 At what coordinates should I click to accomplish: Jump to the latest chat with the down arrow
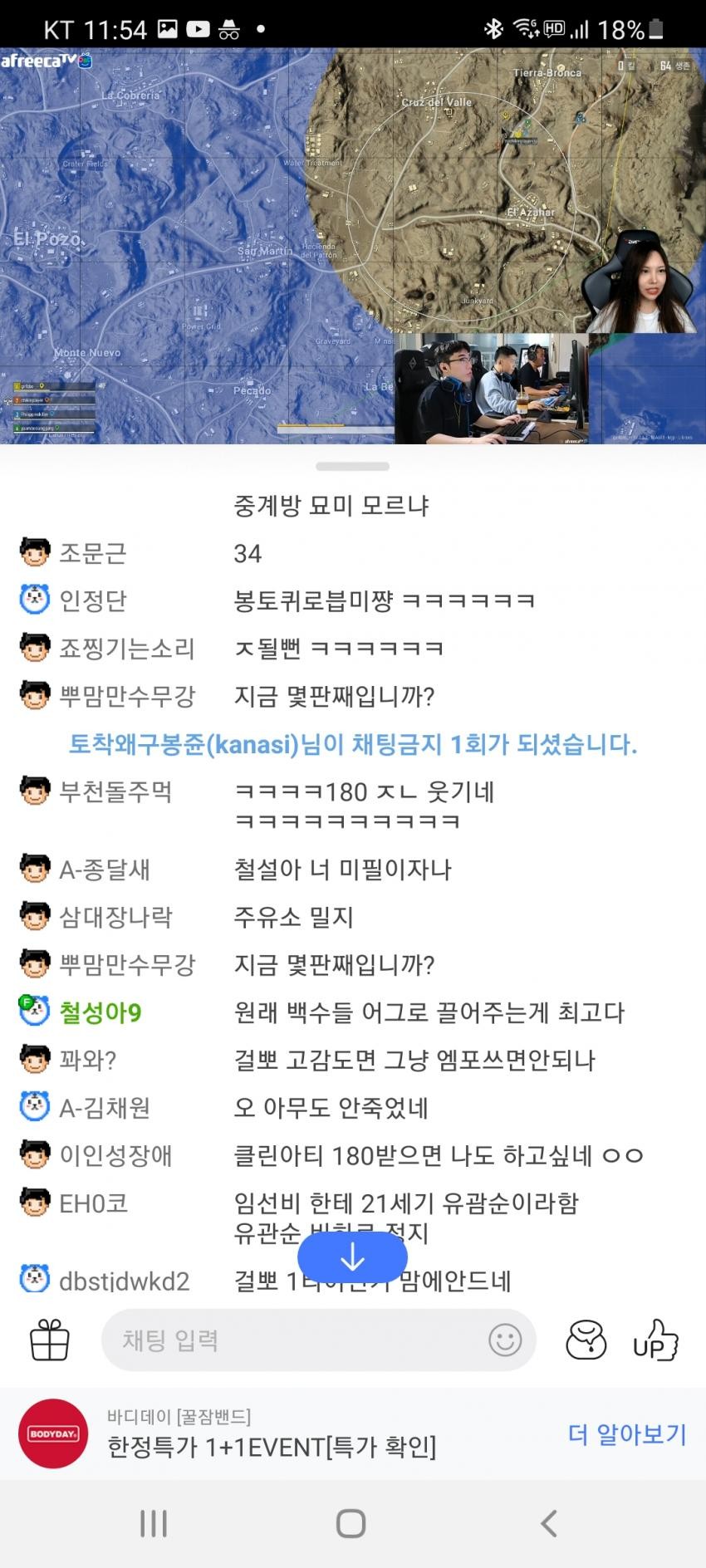pyautogui.click(x=352, y=1258)
